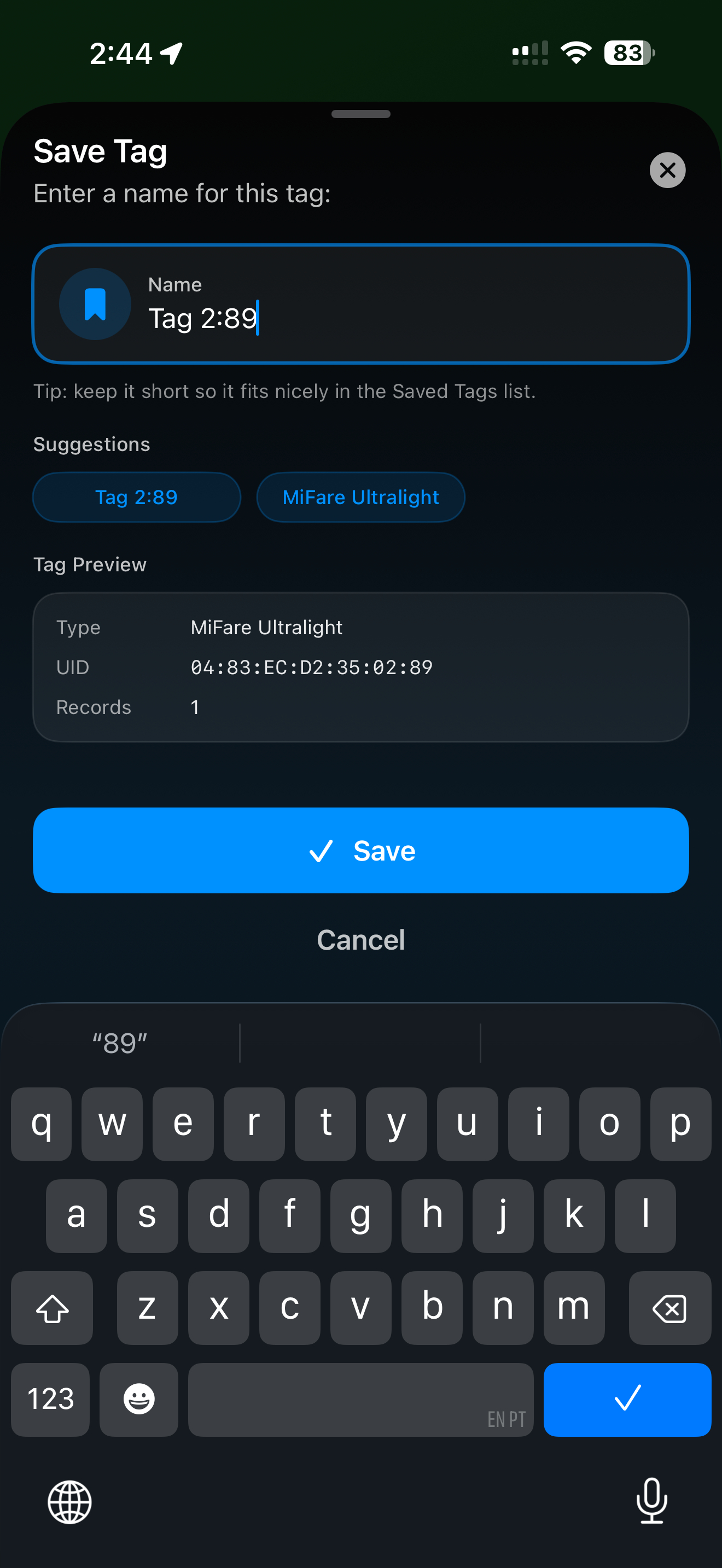Confirm entry with the blue checkmark key
Screen dimensions: 722x1568
(x=627, y=1400)
